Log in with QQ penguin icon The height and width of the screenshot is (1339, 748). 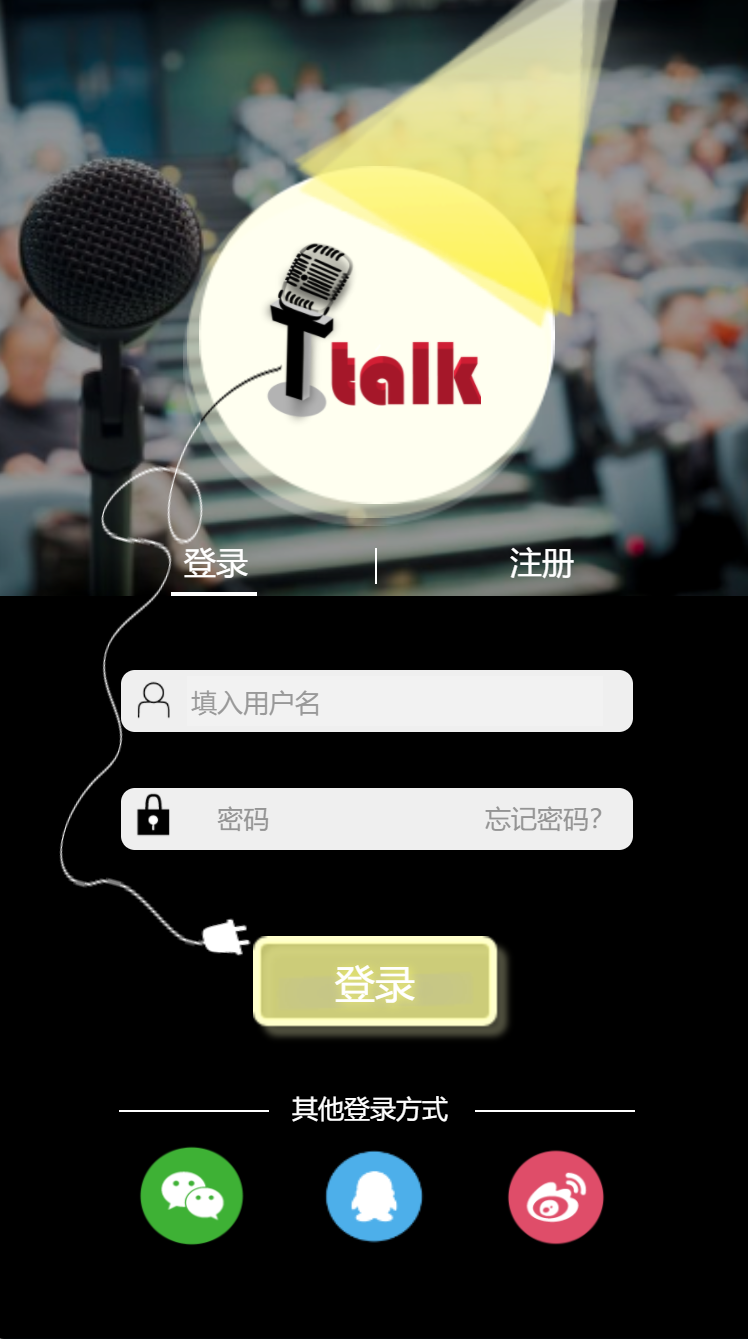coord(374,1196)
